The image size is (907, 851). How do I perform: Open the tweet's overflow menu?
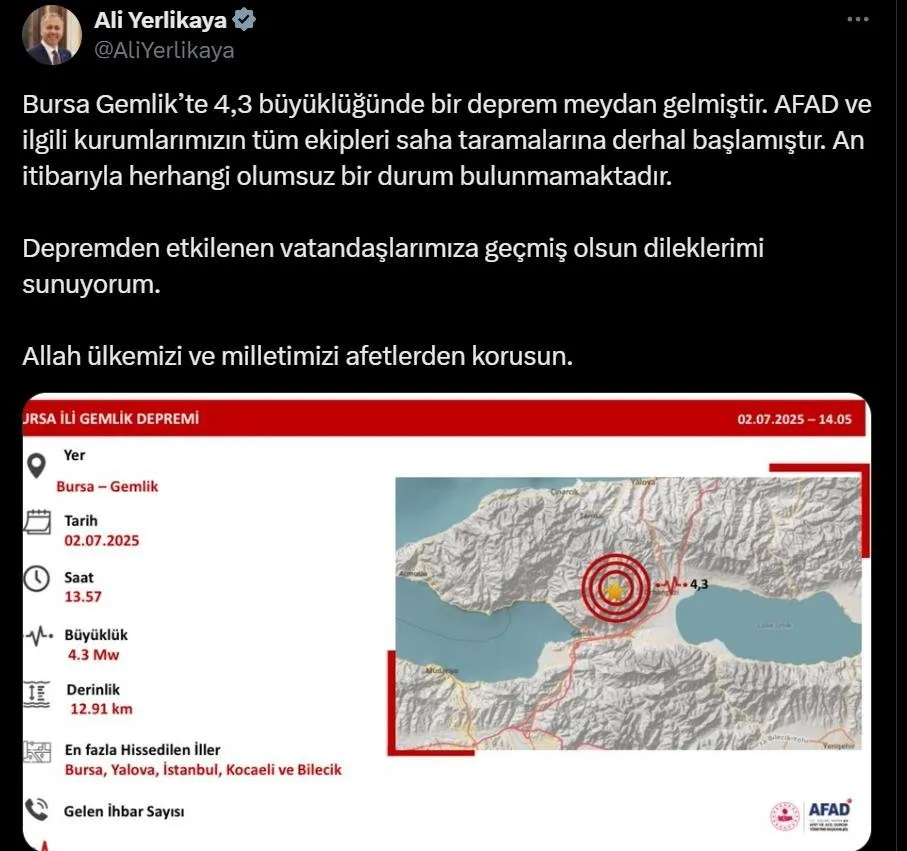click(857, 19)
